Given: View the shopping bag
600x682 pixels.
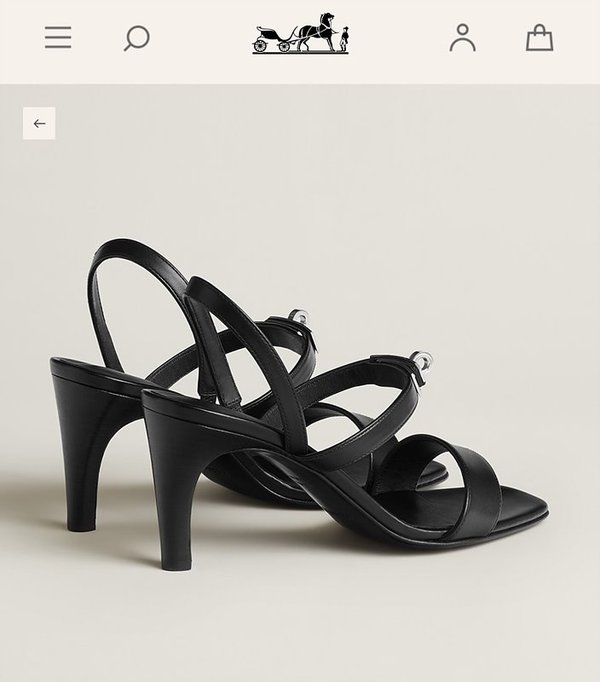Looking at the screenshot, I should tap(539, 38).
